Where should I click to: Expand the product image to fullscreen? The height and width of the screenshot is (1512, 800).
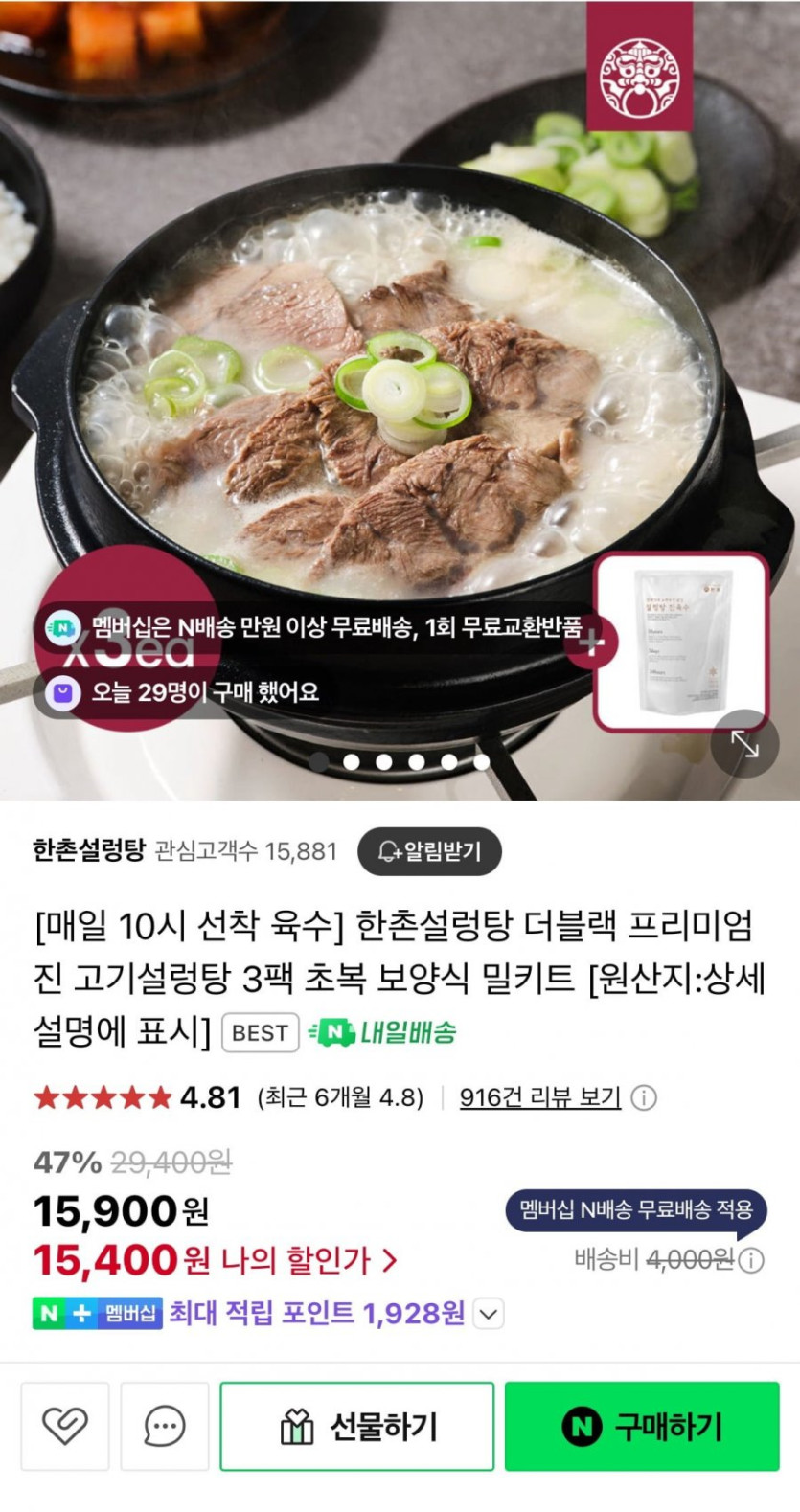click(x=744, y=743)
